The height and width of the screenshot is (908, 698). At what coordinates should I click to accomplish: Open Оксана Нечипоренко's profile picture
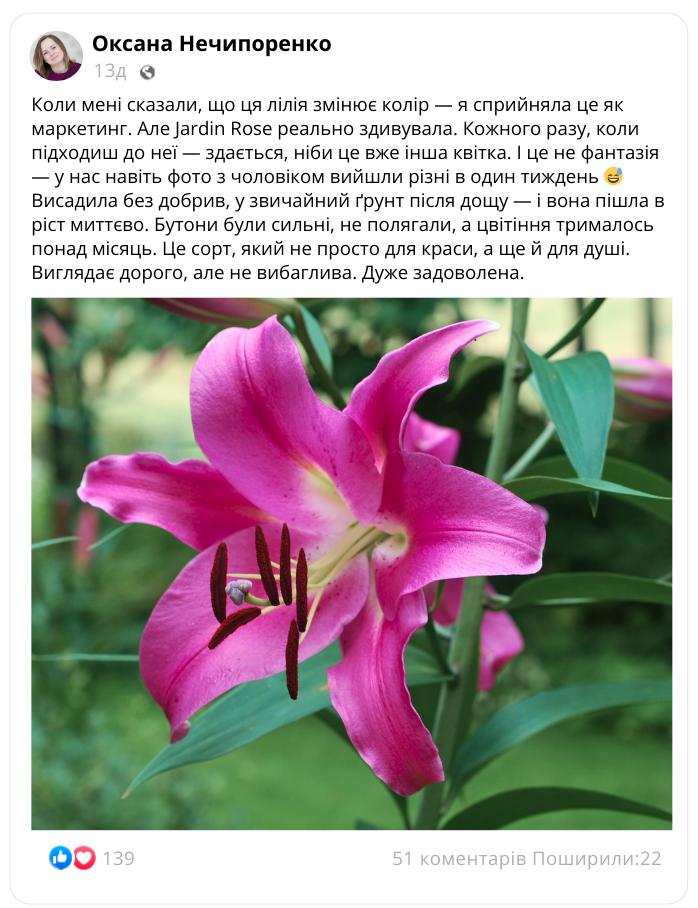tap(56, 56)
